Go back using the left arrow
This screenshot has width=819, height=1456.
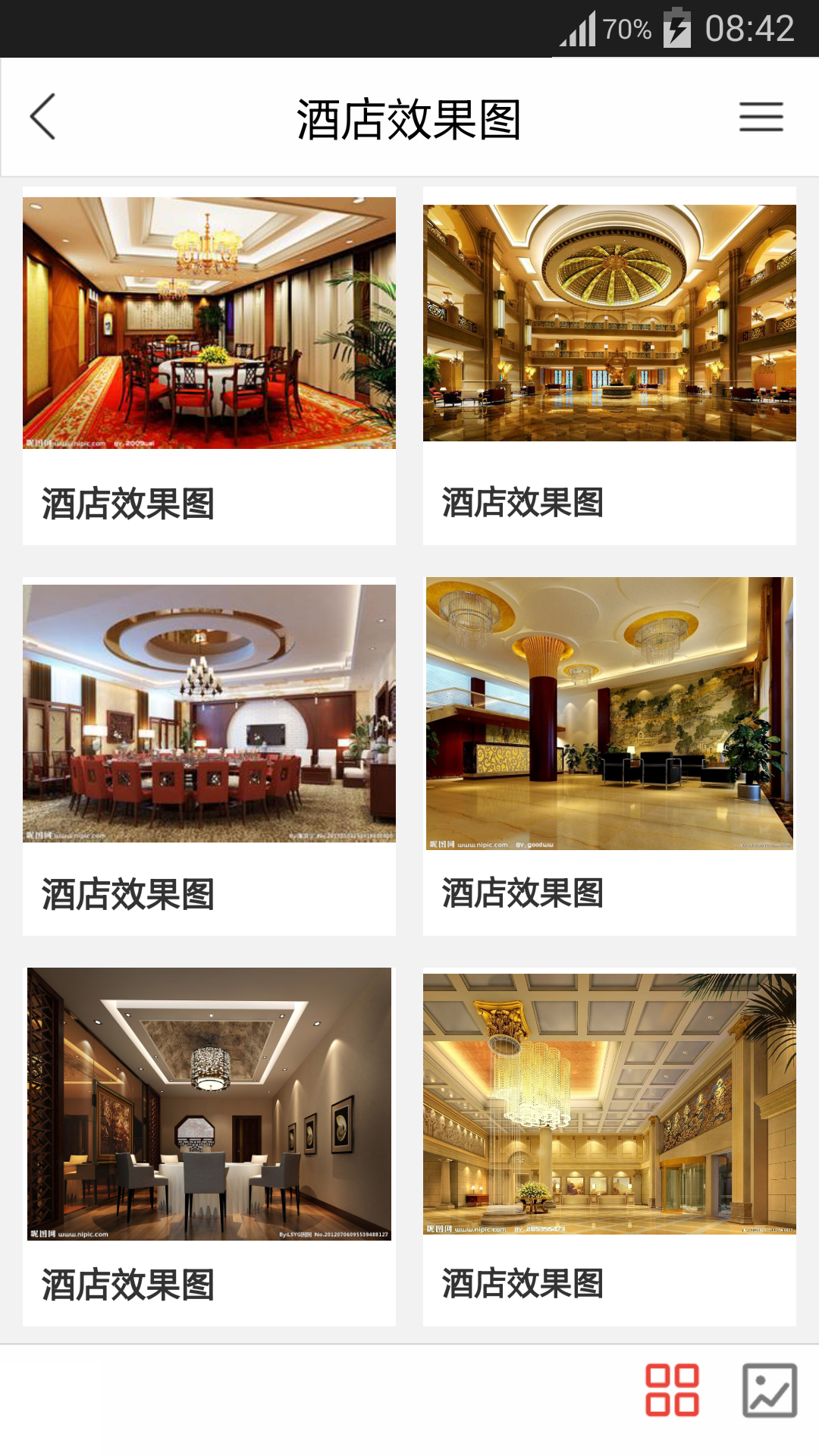tap(43, 117)
